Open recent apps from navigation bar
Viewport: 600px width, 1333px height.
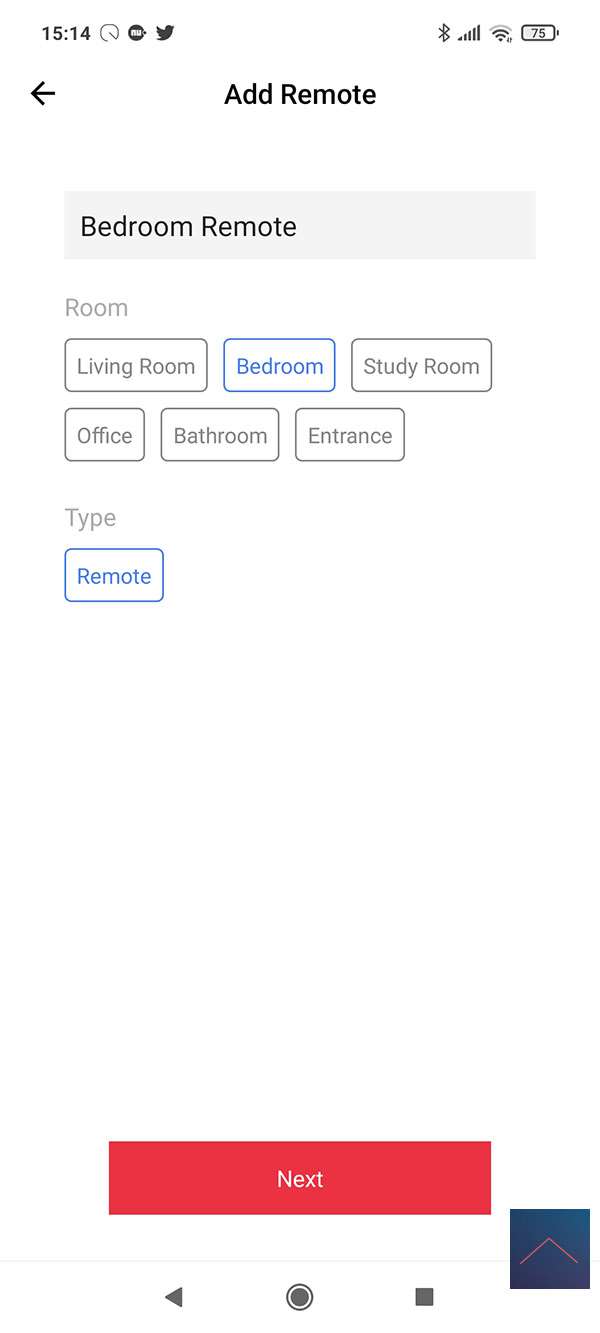424,1297
